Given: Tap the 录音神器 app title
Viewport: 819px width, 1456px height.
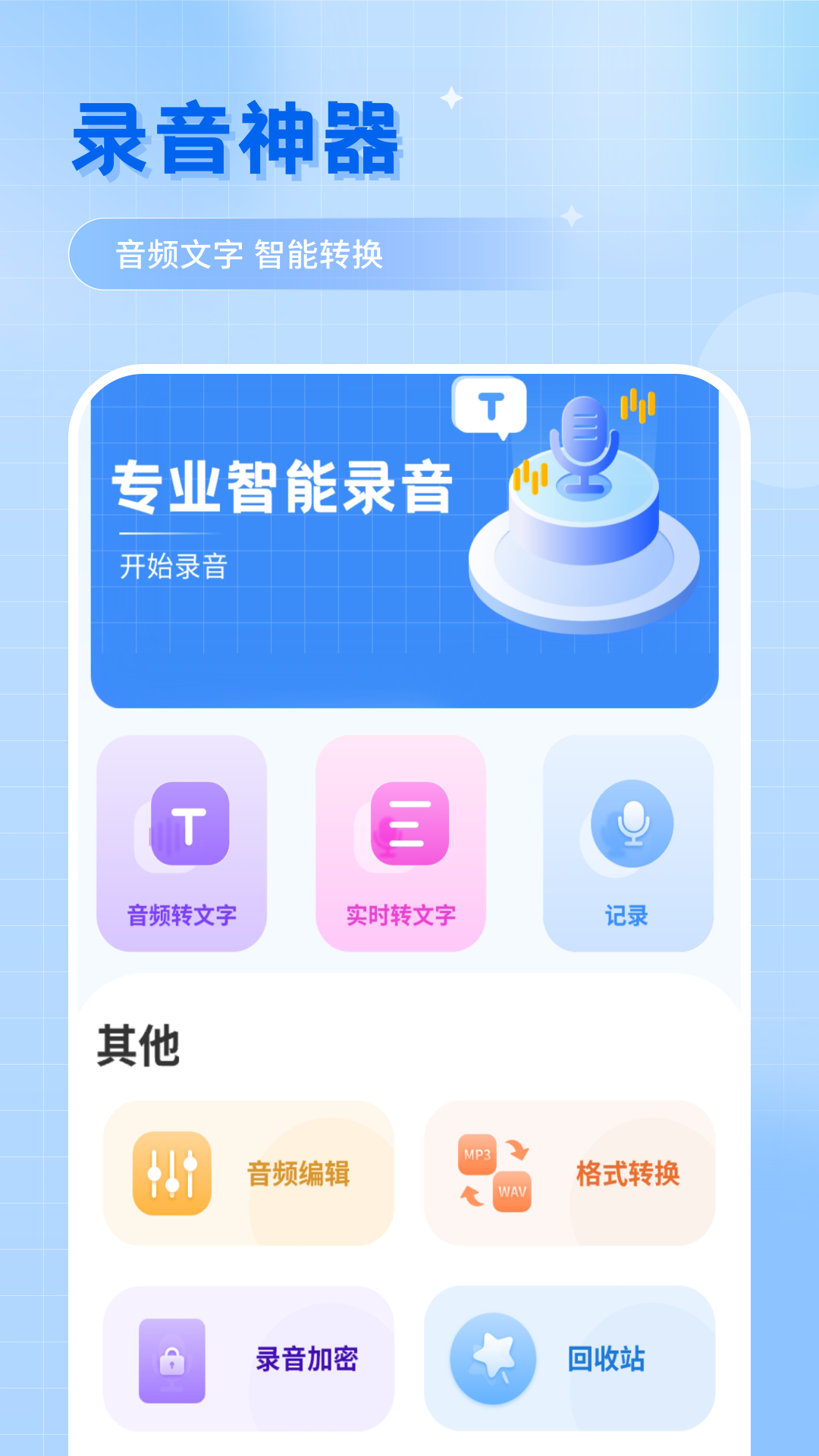Looking at the screenshot, I should click(x=237, y=141).
